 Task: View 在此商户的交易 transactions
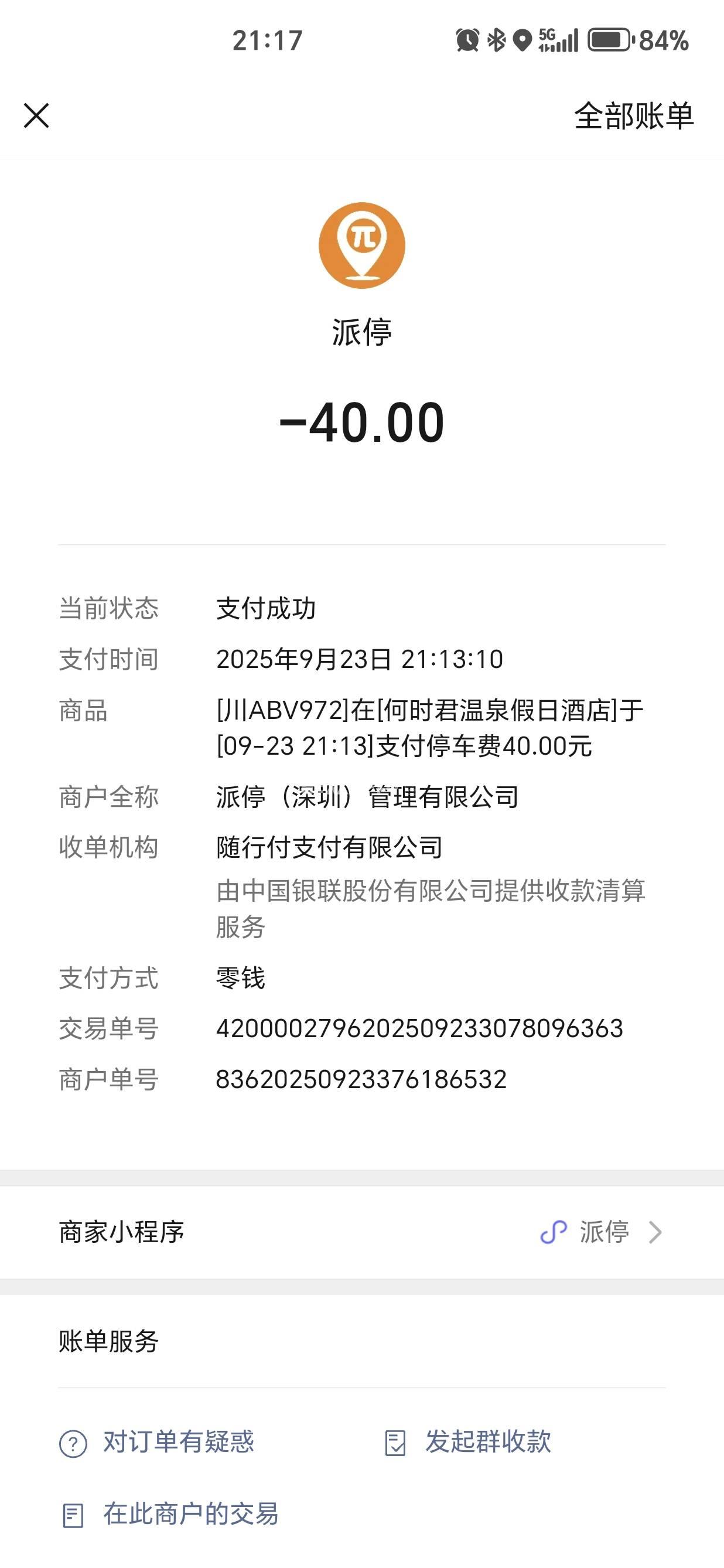[170, 1514]
